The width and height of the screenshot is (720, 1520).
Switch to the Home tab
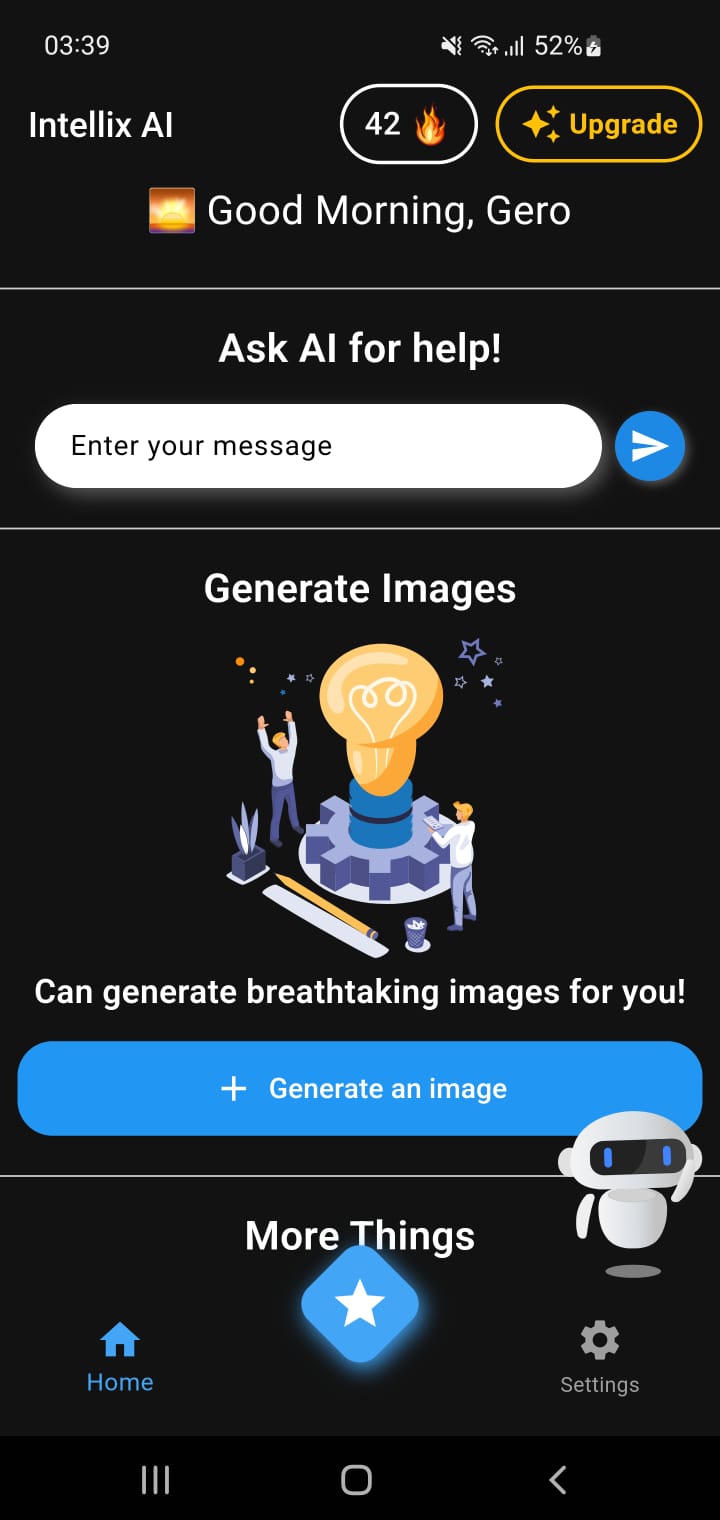pyautogui.click(x=120, y=1358)
